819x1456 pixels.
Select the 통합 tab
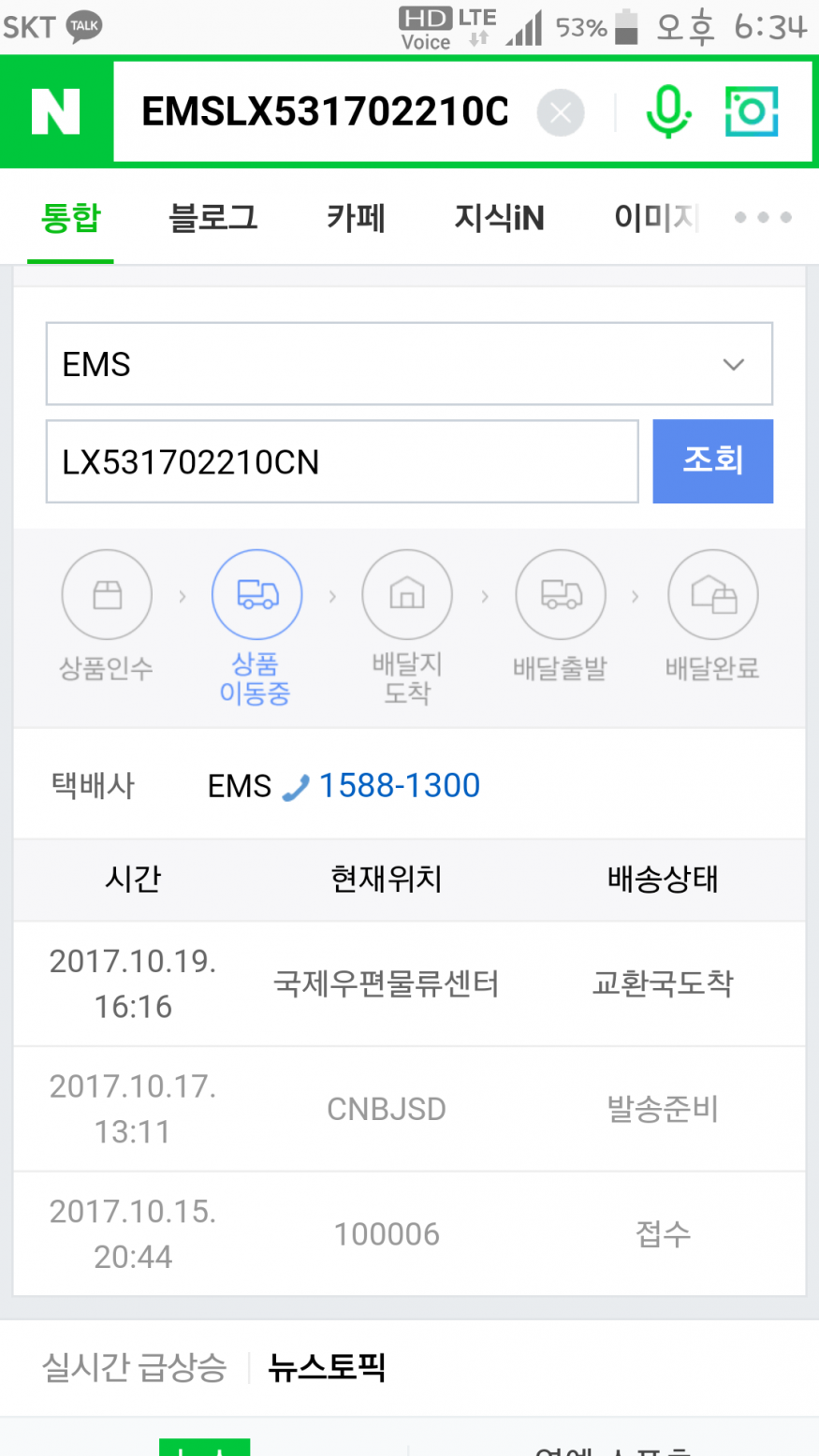click(70, 218)
